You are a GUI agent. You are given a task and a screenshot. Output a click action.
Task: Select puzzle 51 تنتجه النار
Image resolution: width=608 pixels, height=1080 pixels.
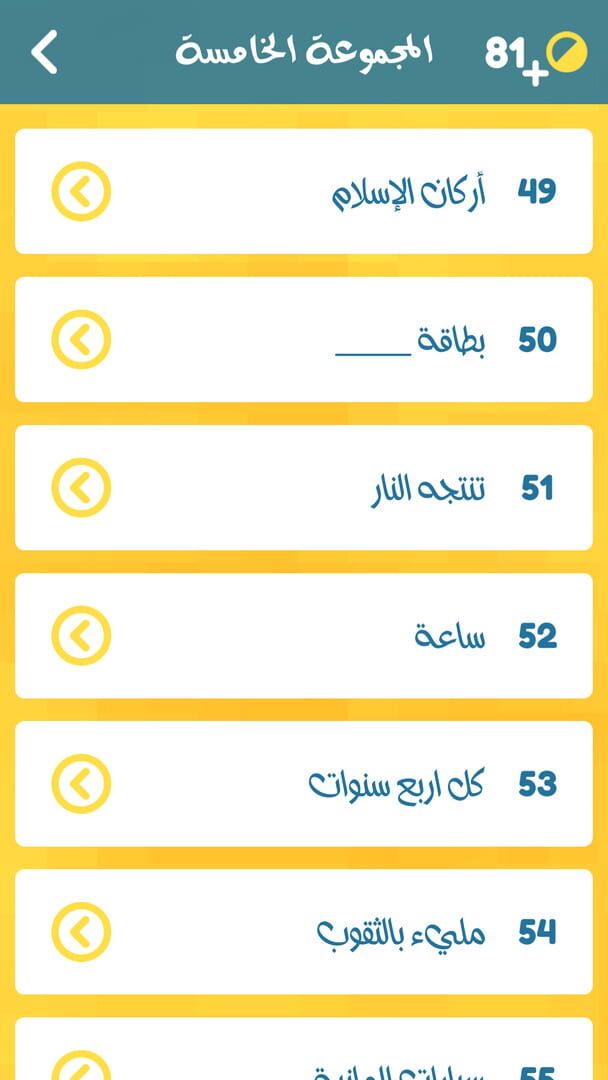point(304,488)
